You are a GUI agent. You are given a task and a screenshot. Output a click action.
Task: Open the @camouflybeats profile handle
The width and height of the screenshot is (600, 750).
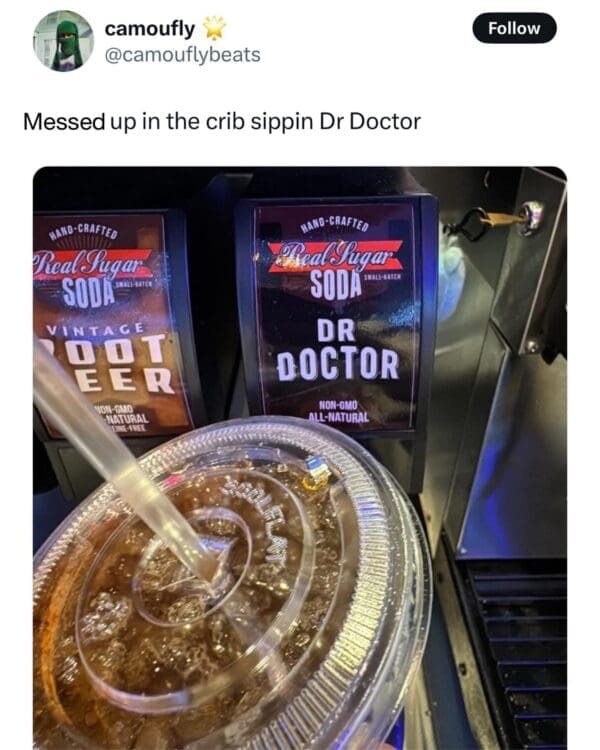click(x=182, y=54)
